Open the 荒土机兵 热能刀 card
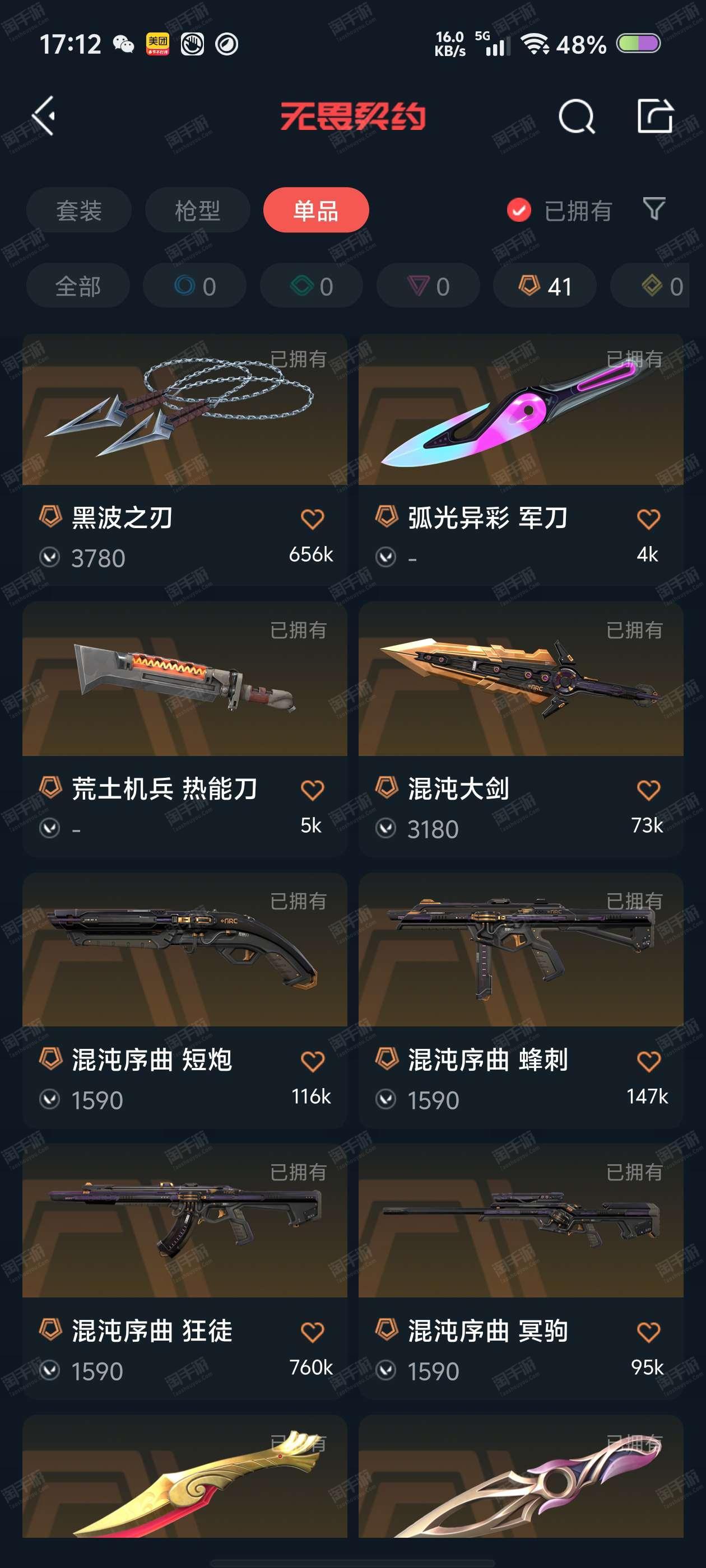This screenshot has width=706, height=1568. (x=184, y=730)
